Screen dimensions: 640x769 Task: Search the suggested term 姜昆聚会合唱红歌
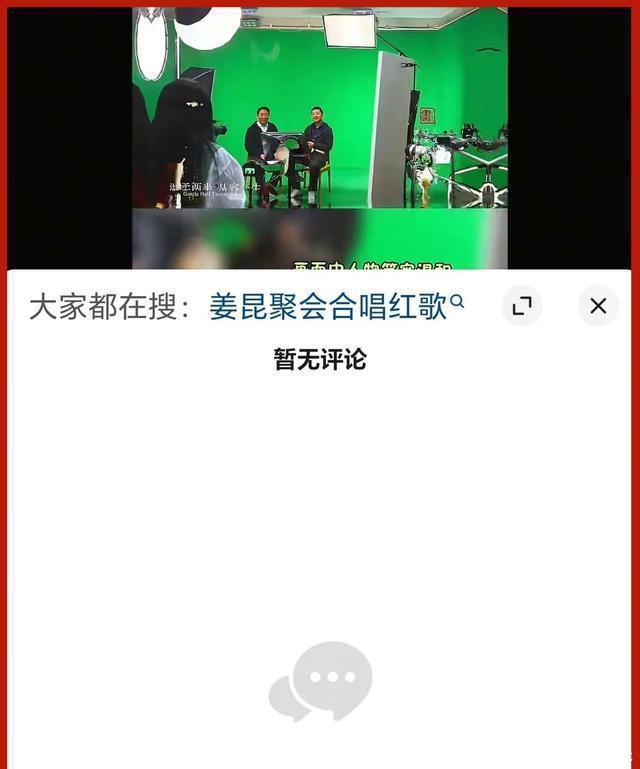(330, 306)
